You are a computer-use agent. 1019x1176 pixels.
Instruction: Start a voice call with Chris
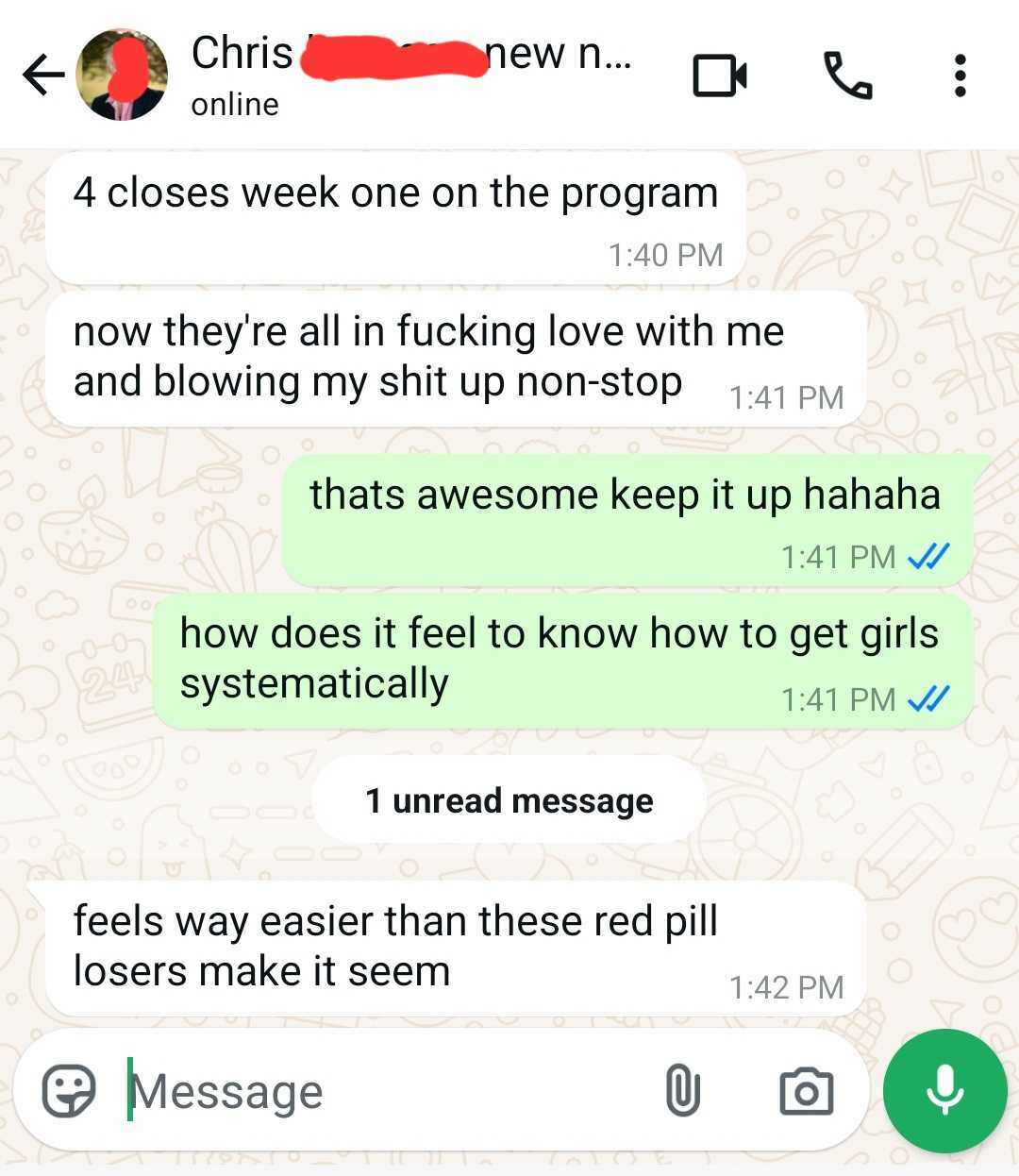click(848, 76)
